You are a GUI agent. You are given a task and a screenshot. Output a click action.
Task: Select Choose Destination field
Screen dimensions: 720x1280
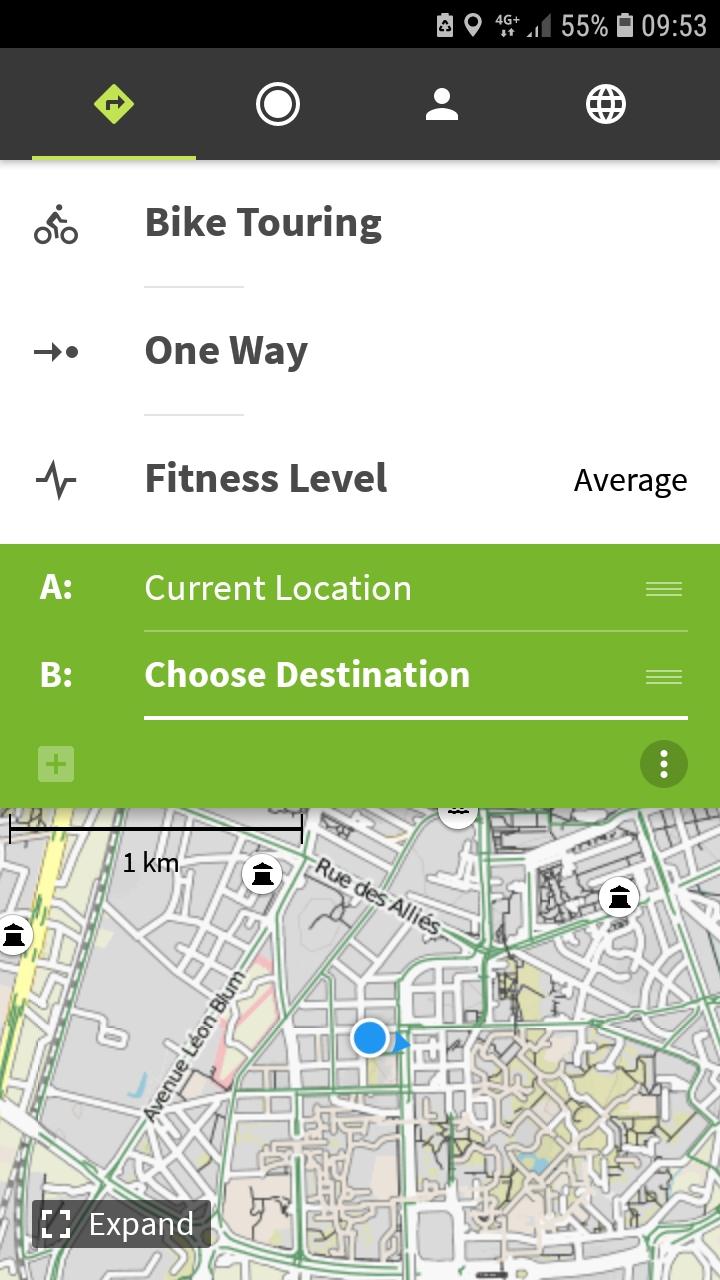(x=307, y=675)
